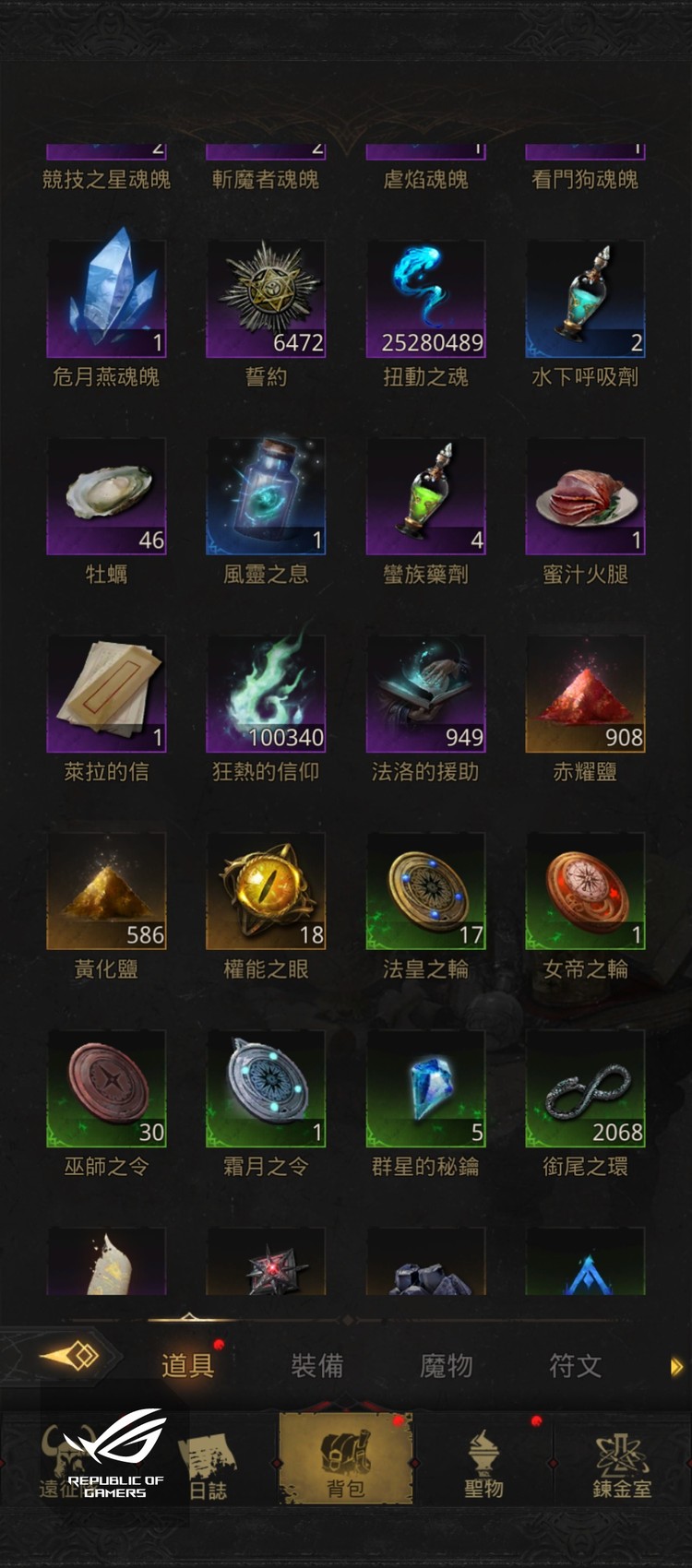Image resolution: width=692 pixels, height=1568 pixels.
Task: Open the 權能之眼 item
Action: [x=266, y=891]
